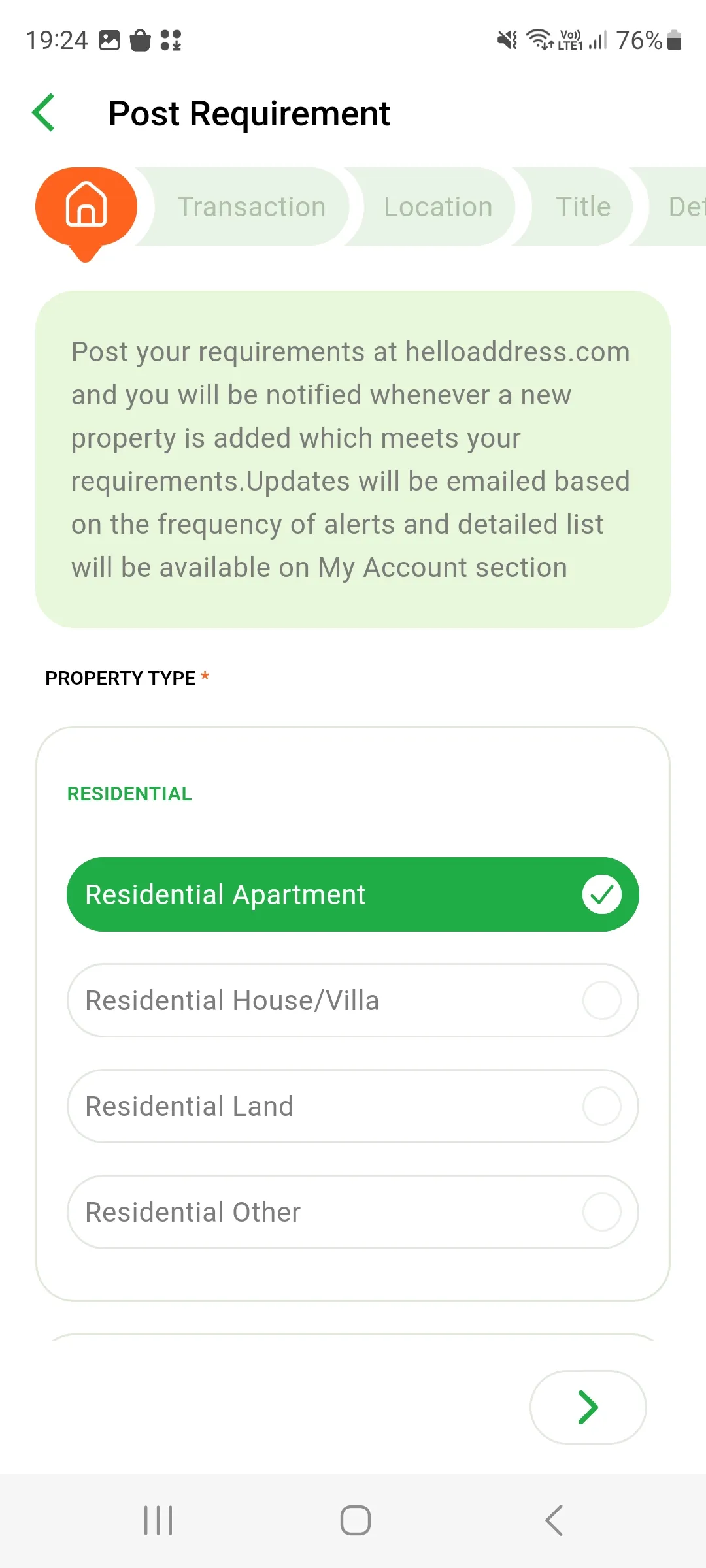Pick Residential Other
The image size is (706, 1568).
coord(353,1212)
